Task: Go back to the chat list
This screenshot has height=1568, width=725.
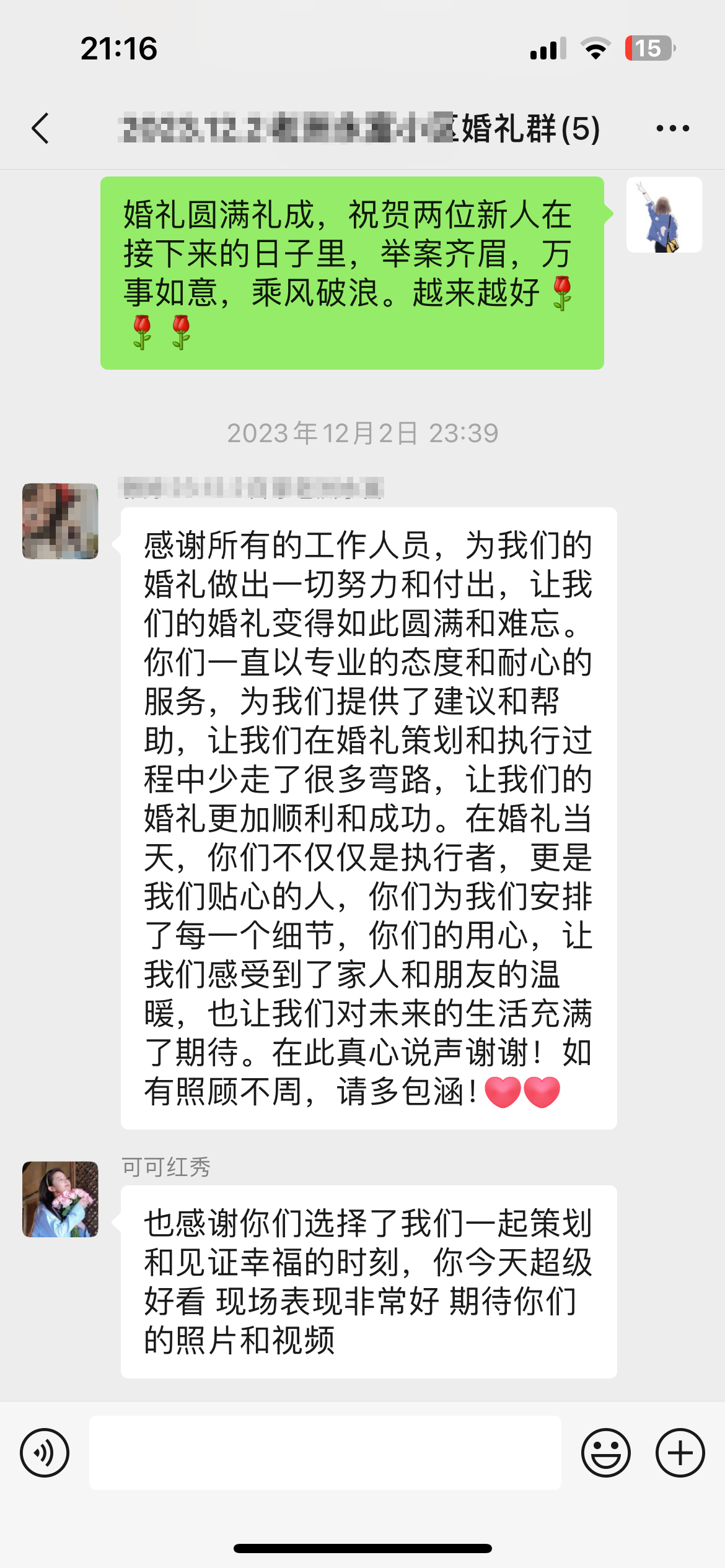Action: 41,129
